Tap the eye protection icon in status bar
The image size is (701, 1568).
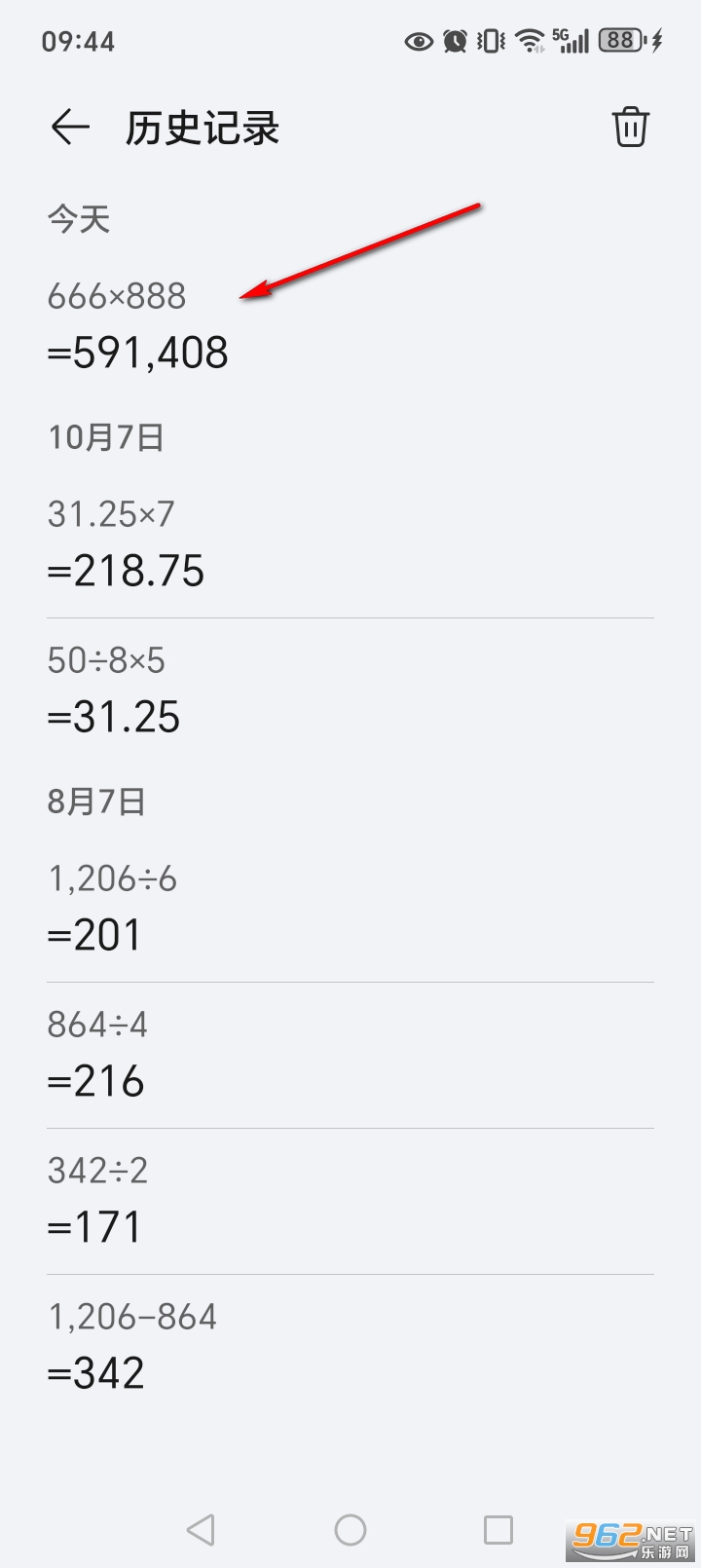(418, 41)
